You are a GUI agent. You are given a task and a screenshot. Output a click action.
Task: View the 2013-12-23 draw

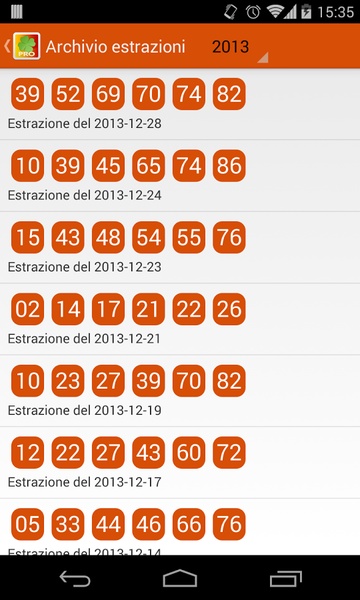[x=180, y=247]
